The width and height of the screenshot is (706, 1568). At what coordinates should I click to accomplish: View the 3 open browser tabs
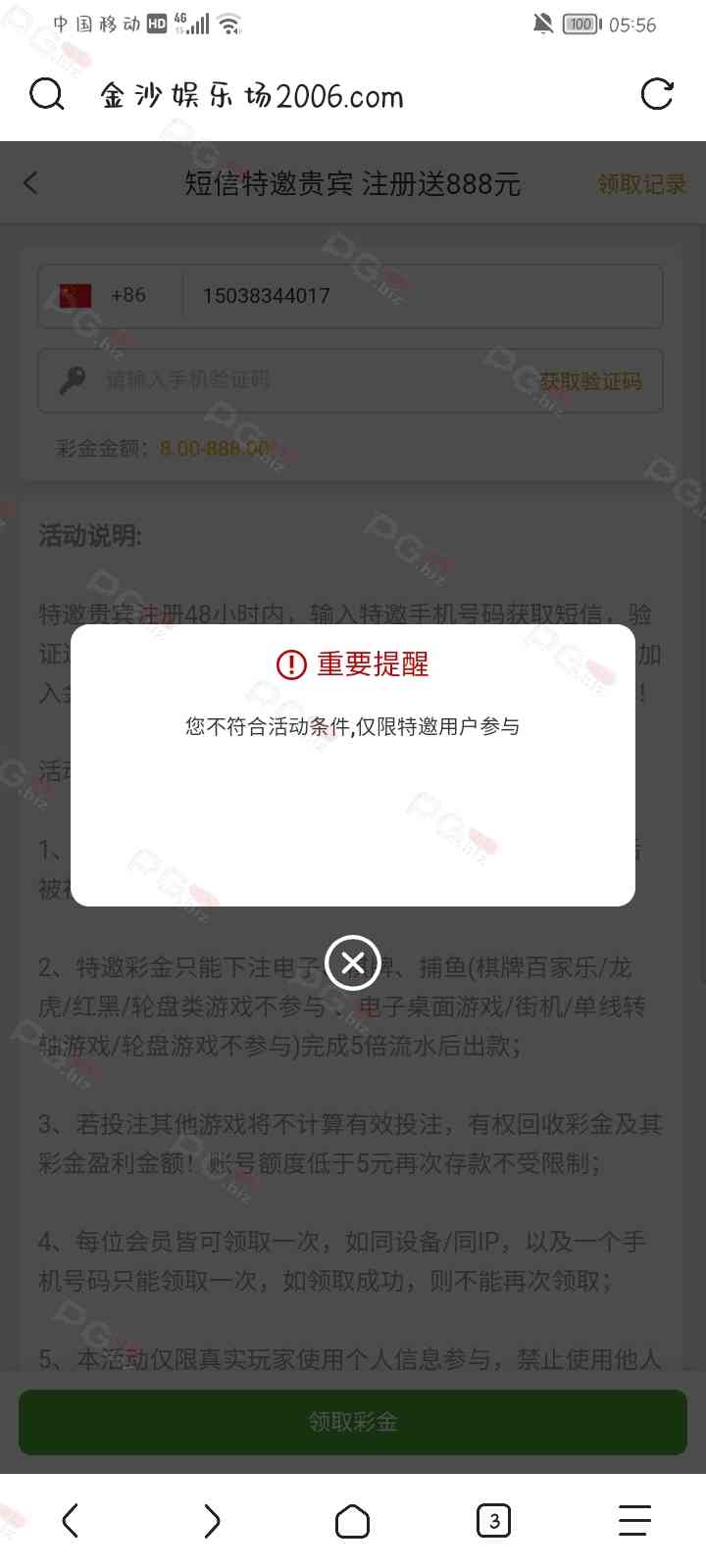(493, 1521)
